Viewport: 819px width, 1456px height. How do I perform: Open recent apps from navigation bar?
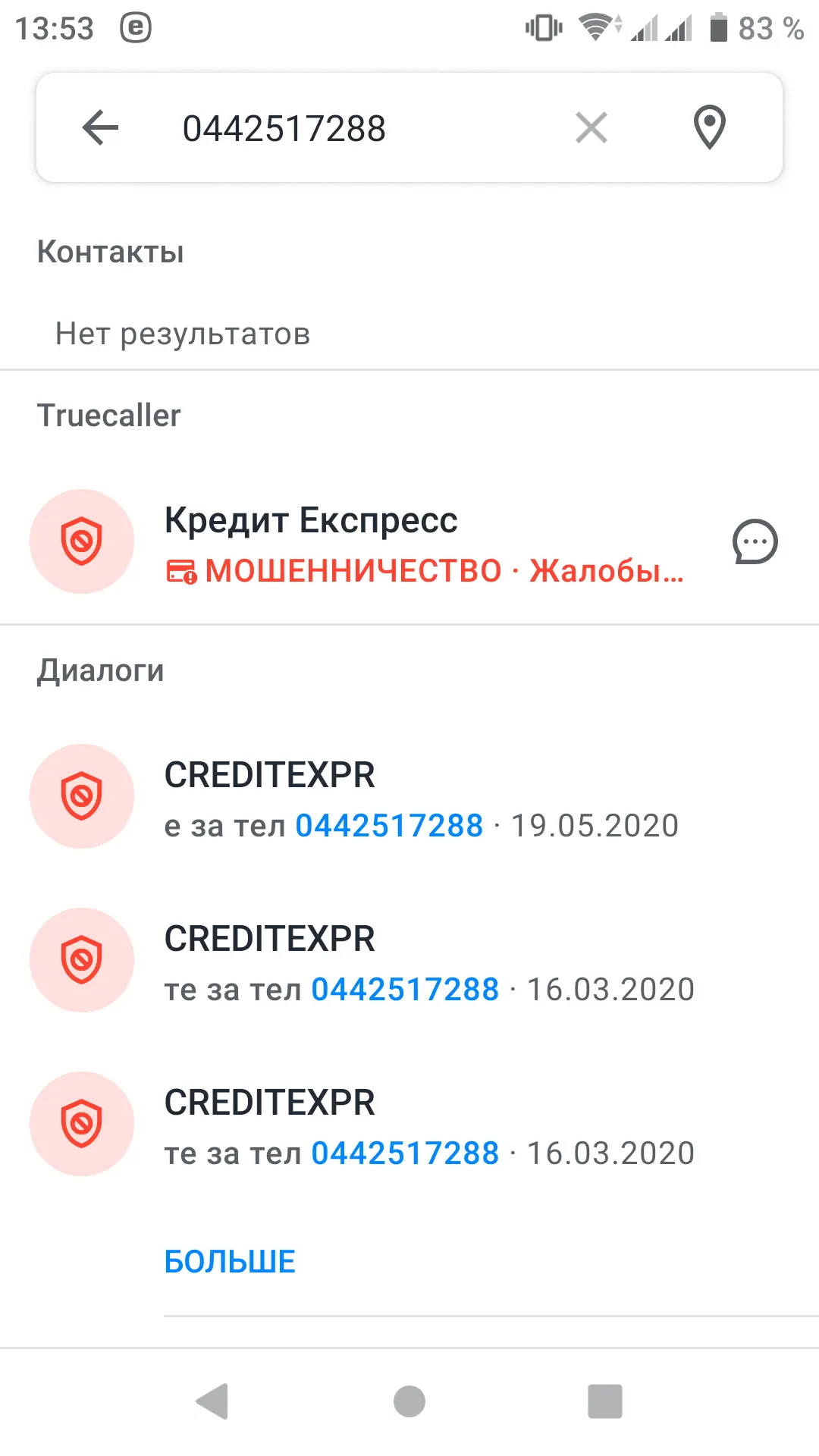pos(605,1401)
